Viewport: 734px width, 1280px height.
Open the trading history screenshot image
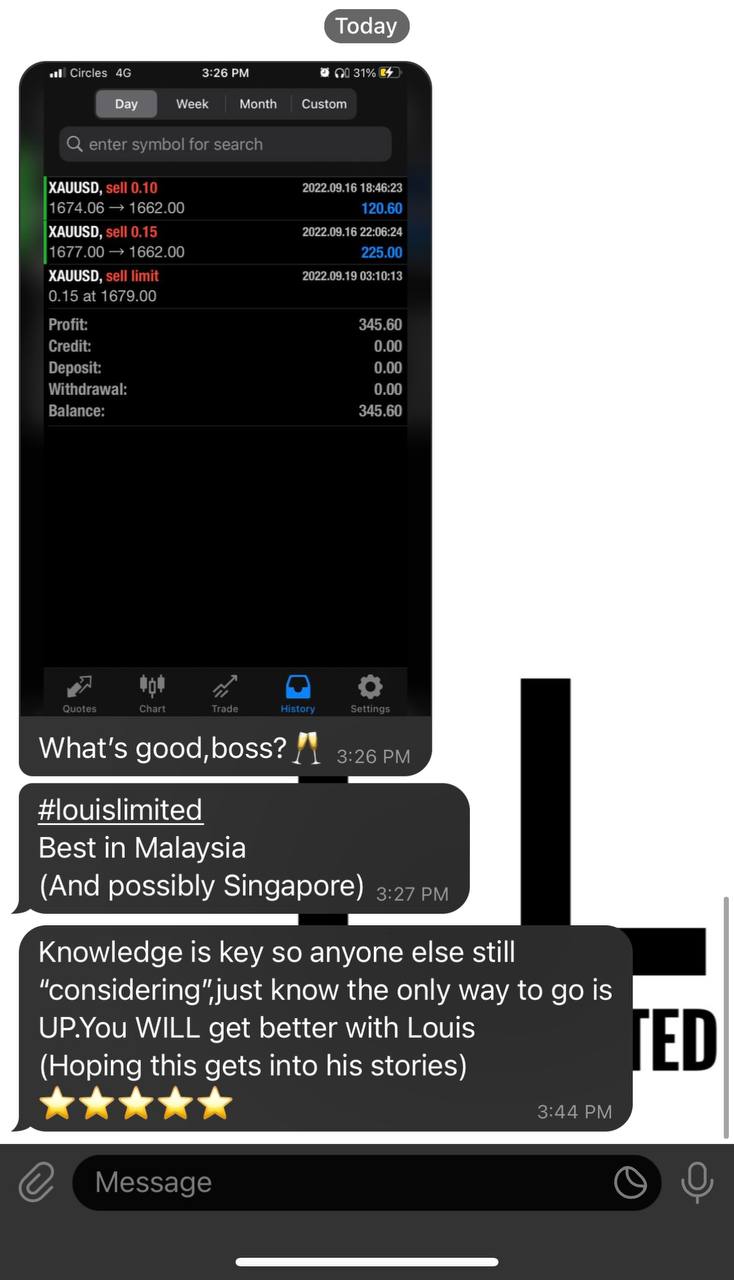point(225,389)
